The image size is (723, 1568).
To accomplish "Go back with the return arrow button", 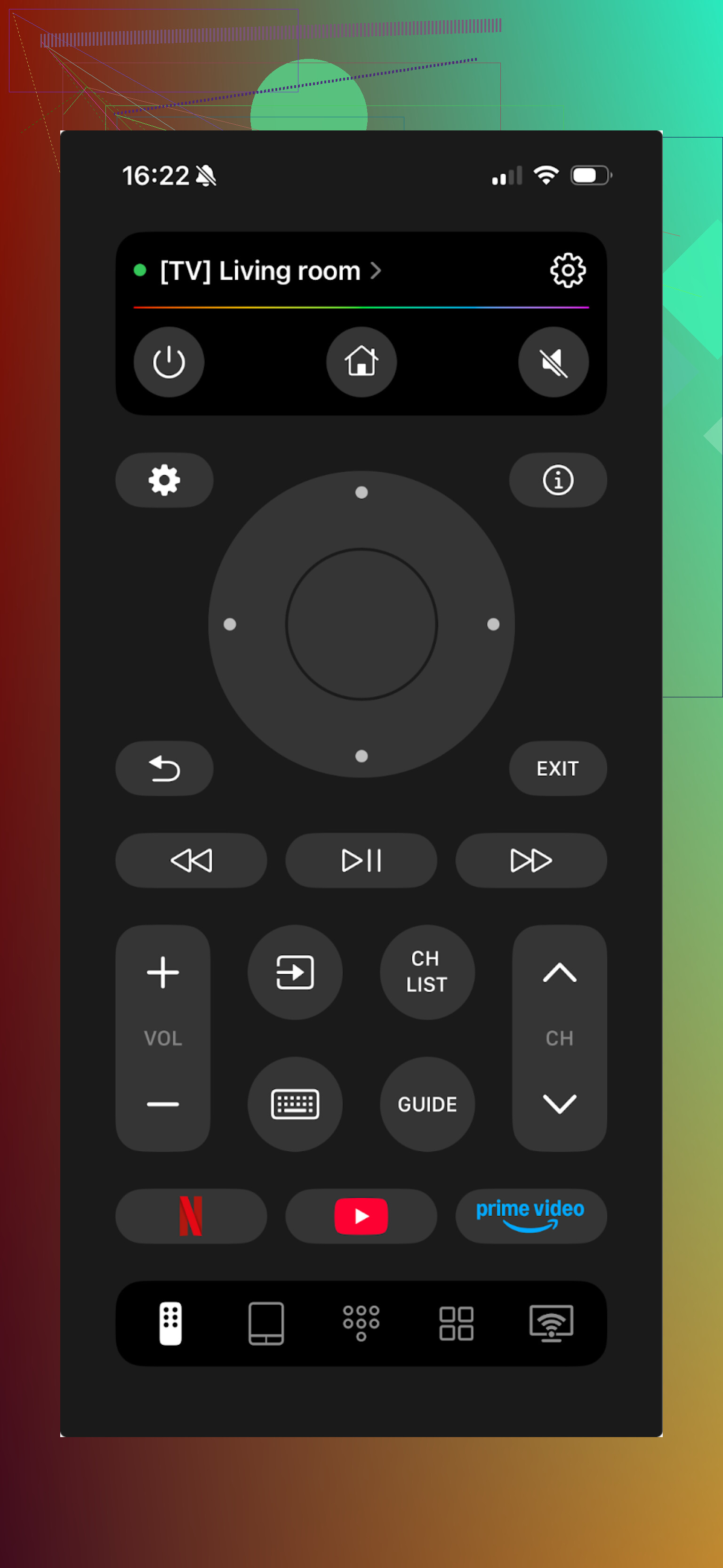I will pyautogui.click(x=164, y=768).
